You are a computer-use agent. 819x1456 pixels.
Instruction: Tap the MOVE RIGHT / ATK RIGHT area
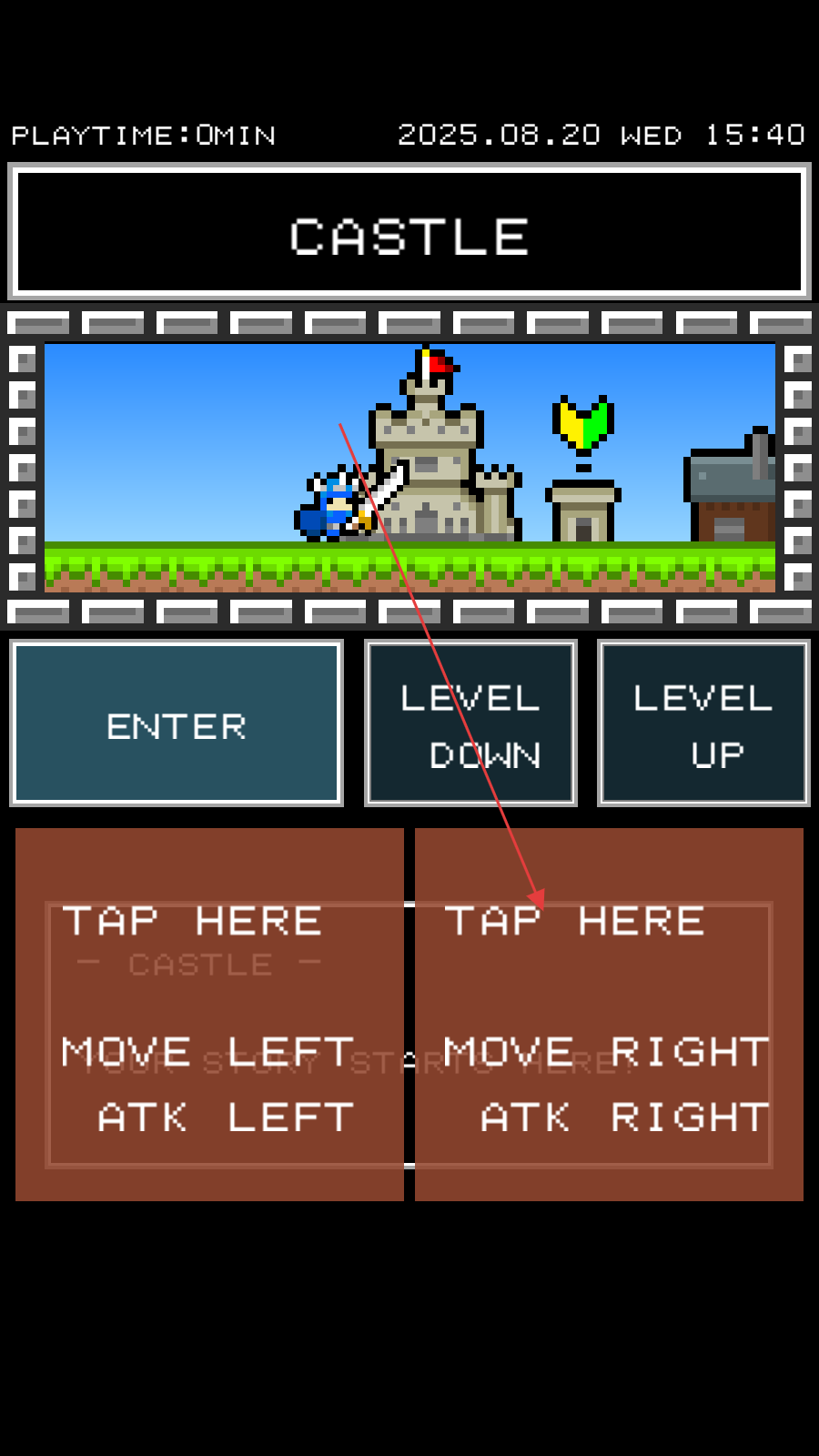point(609,1015)
